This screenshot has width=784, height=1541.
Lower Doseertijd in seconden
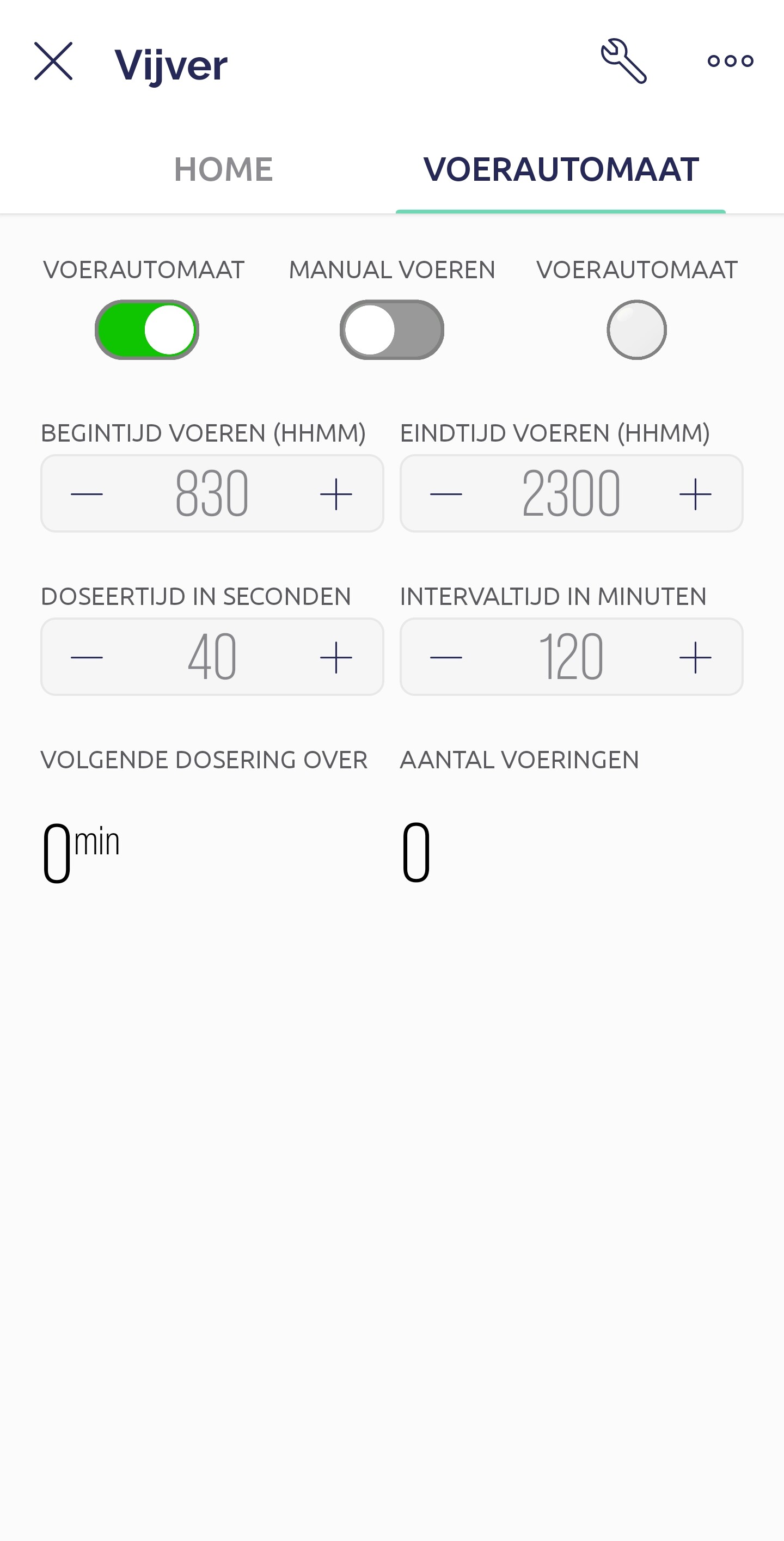click(x=87, y=657)
